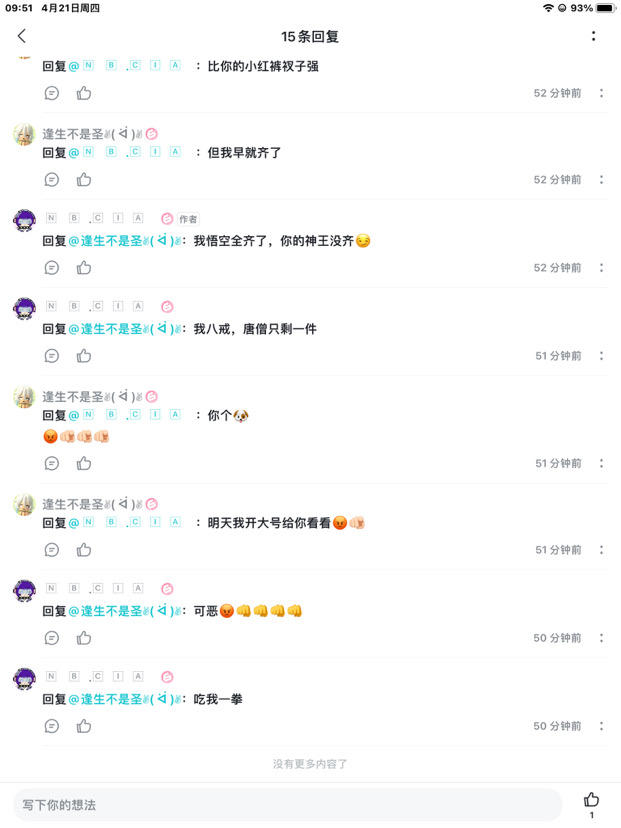
Task: Like the comment 可恶 with fist emojis
Action: pyautogui.click(x=84, y=638)
